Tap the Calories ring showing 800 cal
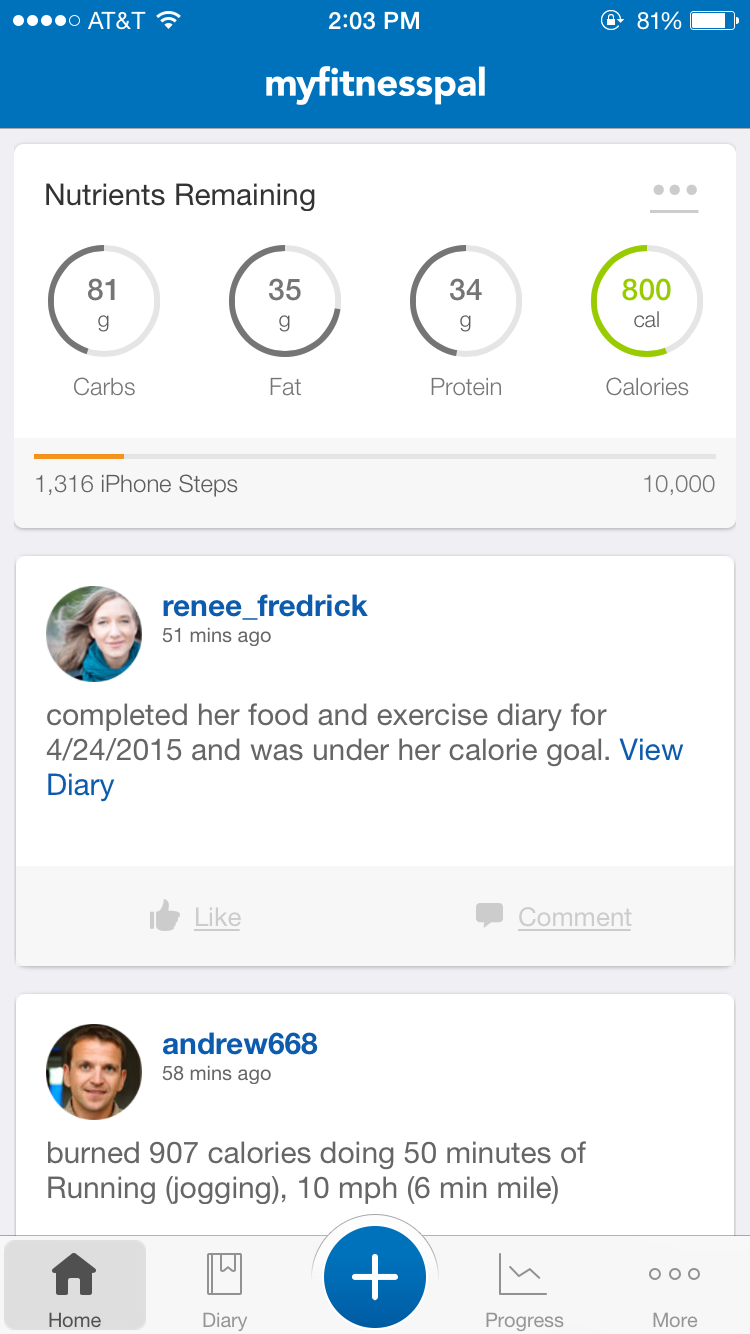This screenshot has width=750, height=1334. 646,300
